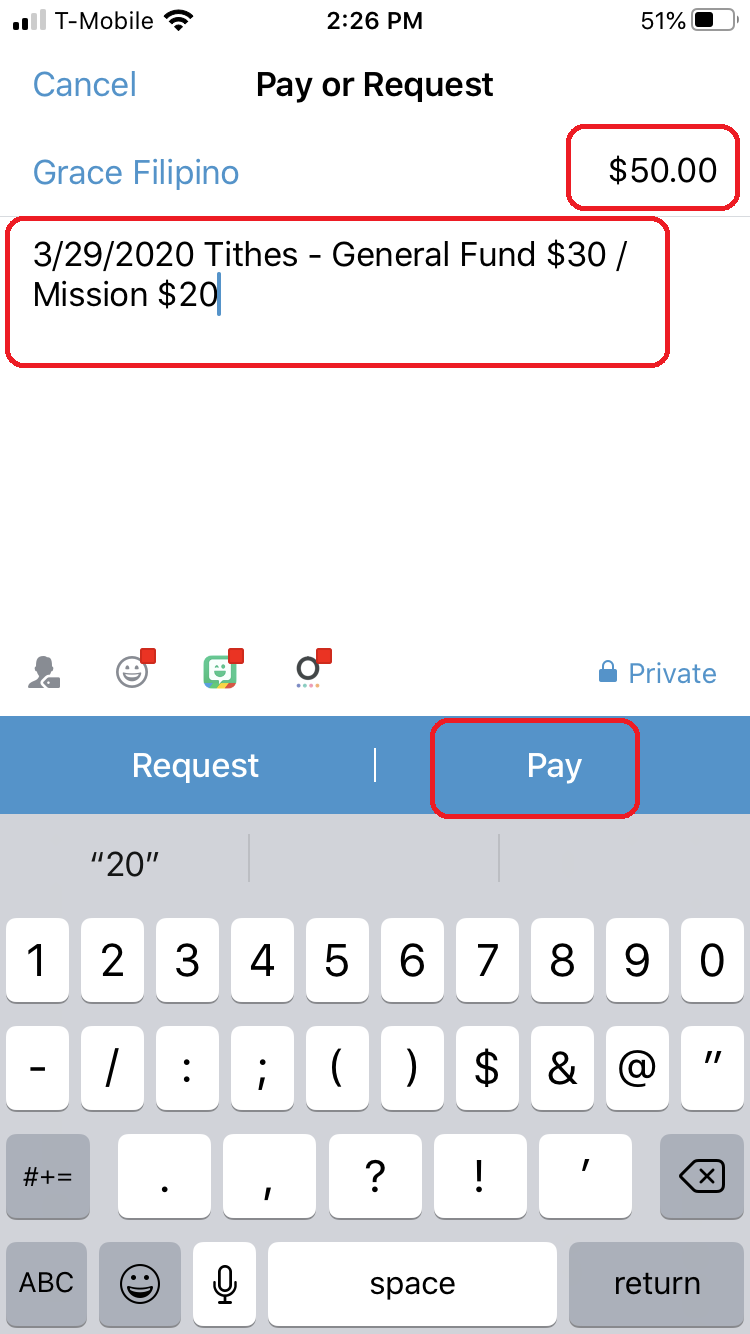Open the emoji keyboard key
This screenshot has height=1334, width=750.
point(140,1284)
